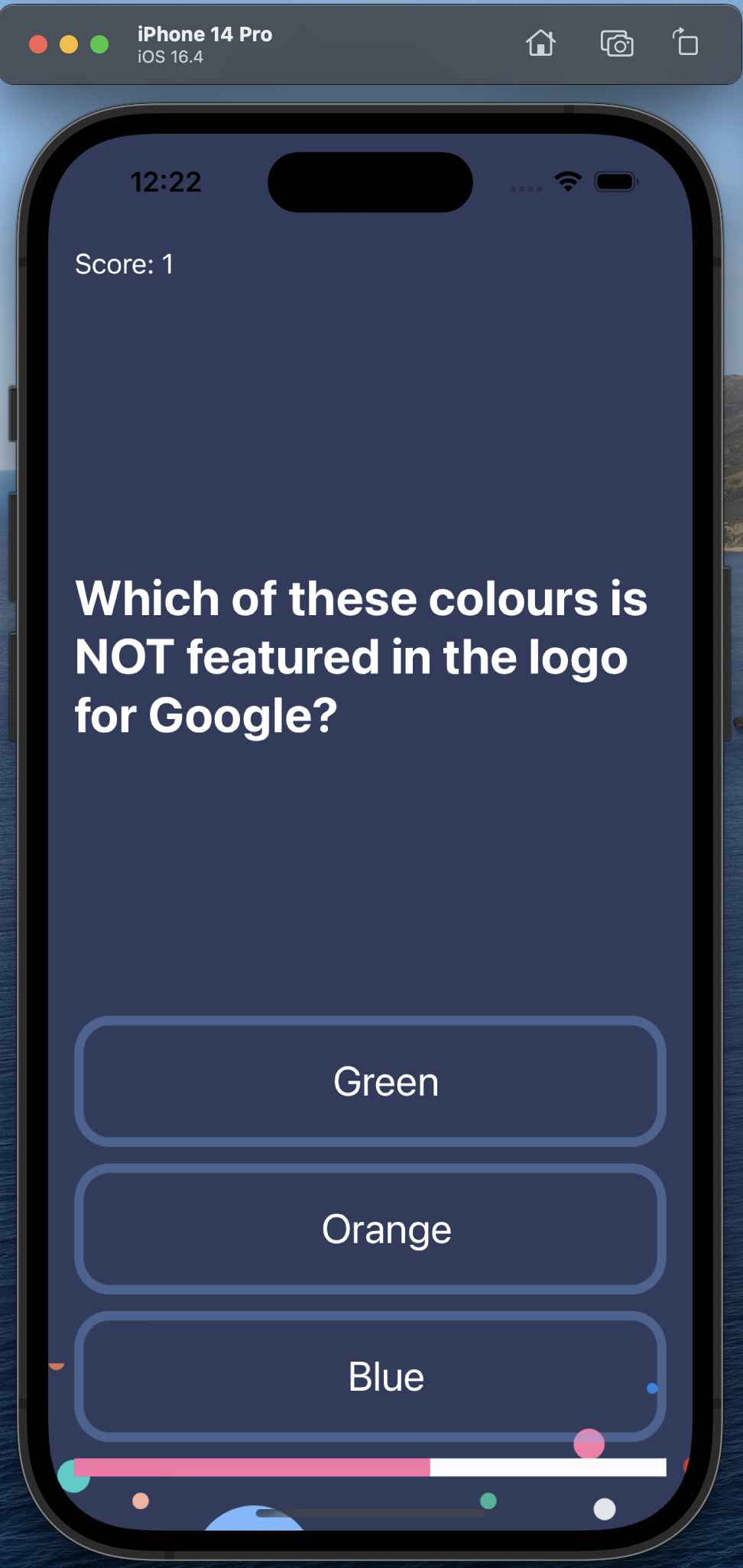Viewport: 743px width, 1568px height.
Task: Select the Green answer
Action: pyautogui.click(x=370, y=1081)
